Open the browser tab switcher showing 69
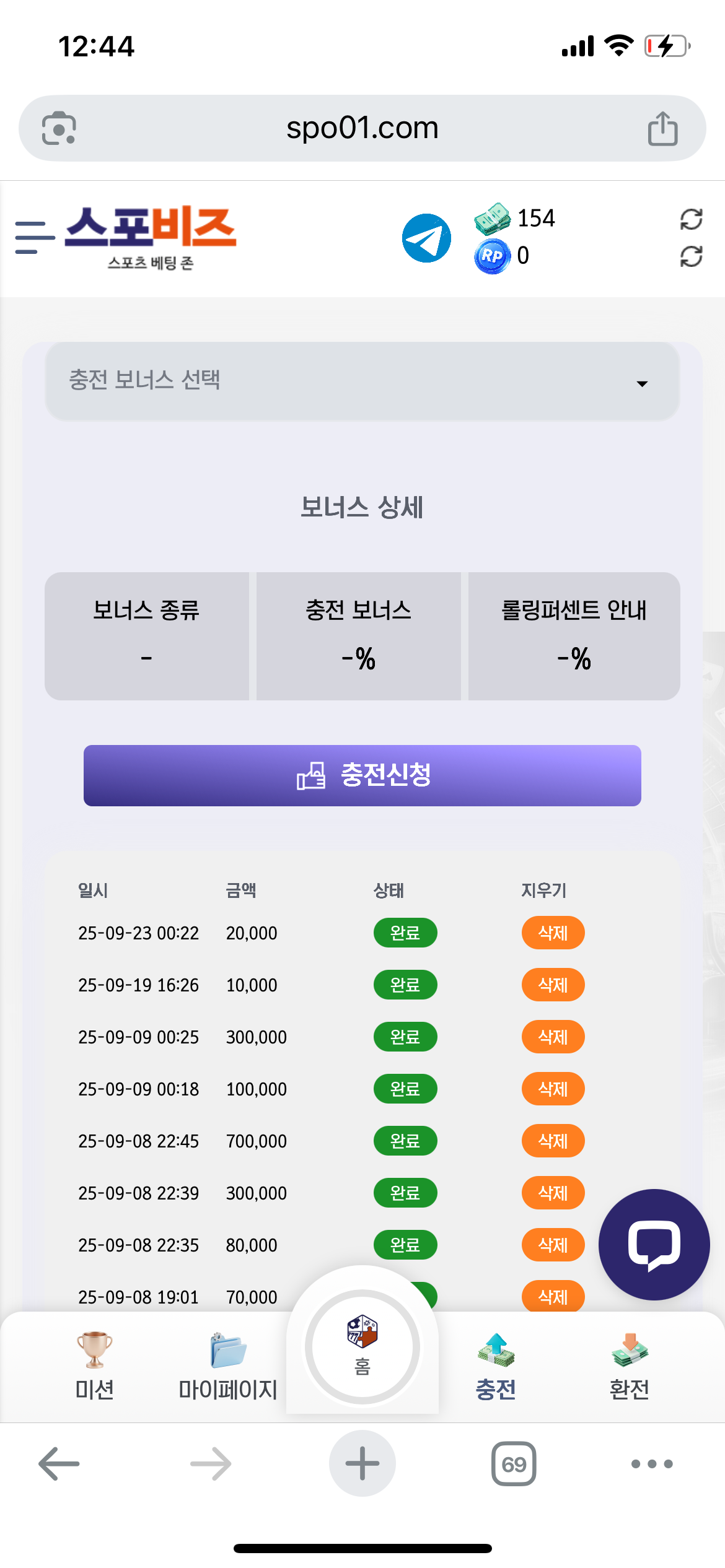The height and width of the screenshot is (1568, 725). tap(514, 1464)
